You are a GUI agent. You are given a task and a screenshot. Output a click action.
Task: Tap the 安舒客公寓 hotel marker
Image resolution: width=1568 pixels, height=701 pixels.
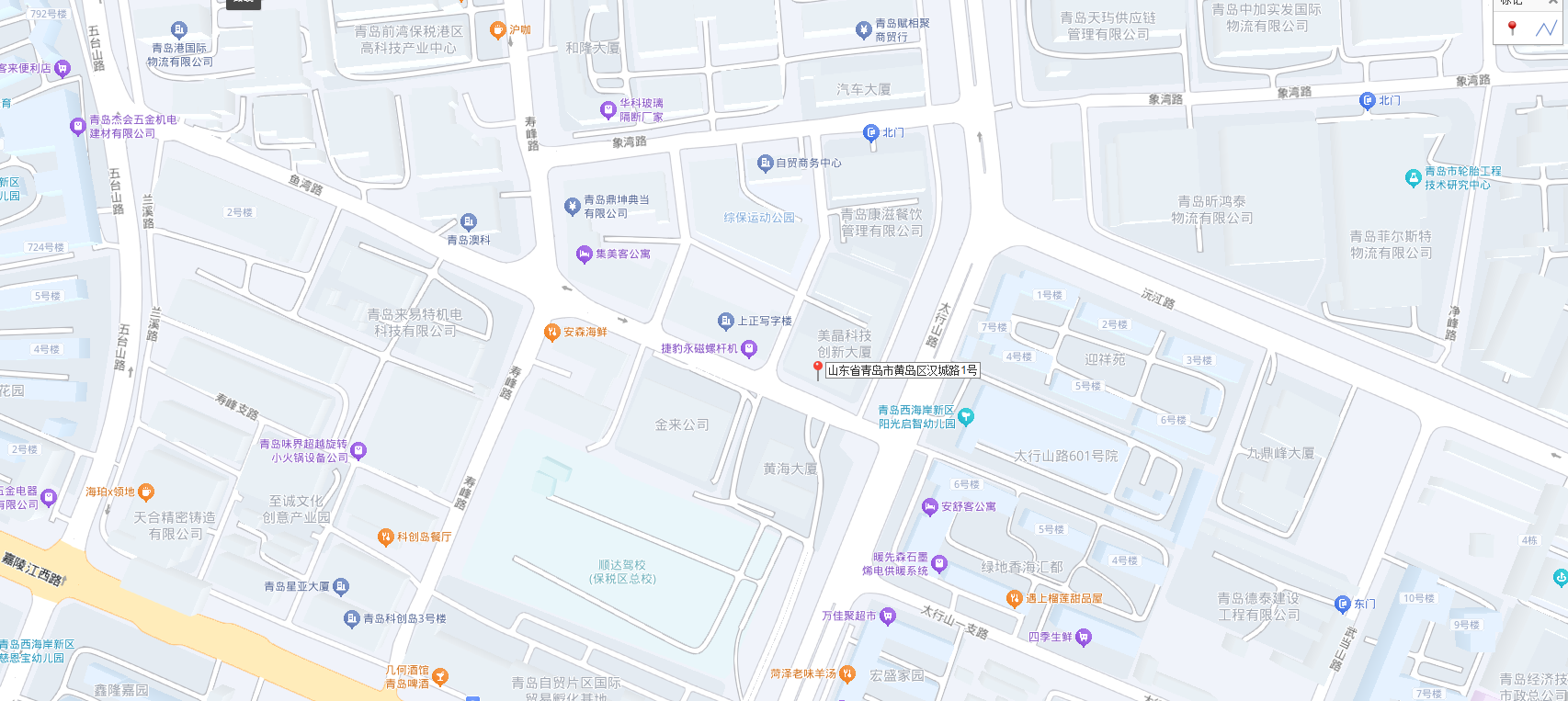(x=930, y=506)
